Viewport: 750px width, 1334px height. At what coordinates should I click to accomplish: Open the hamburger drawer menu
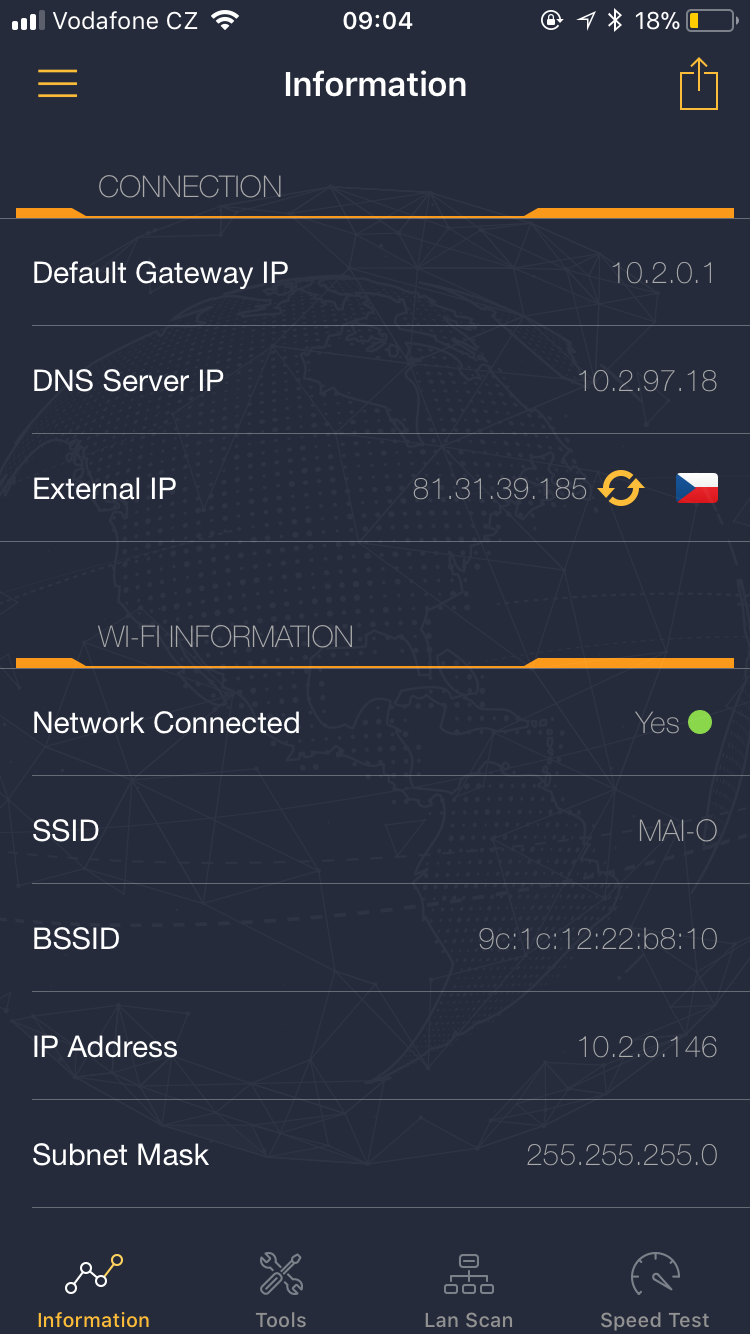click(x=58, y=84)
